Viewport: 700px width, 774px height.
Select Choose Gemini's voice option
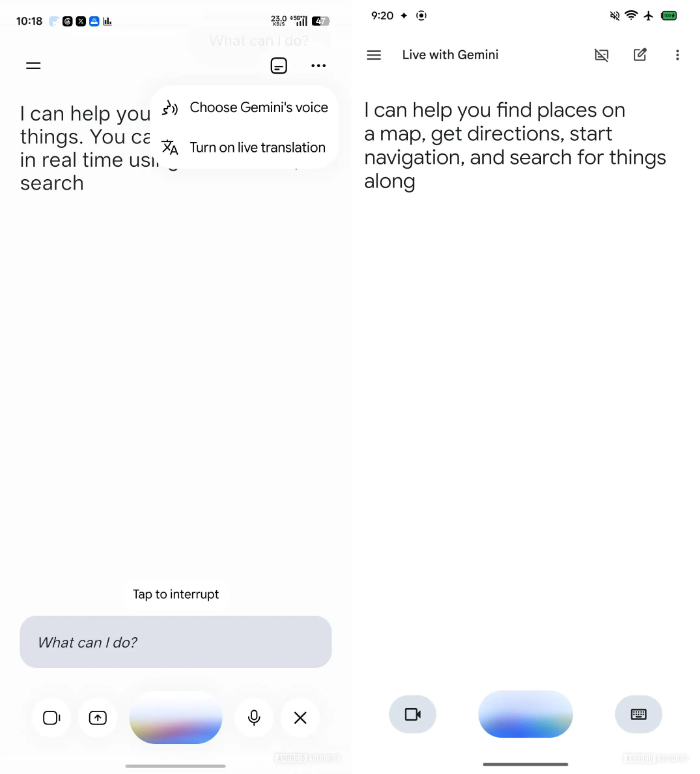coord(244,107)
